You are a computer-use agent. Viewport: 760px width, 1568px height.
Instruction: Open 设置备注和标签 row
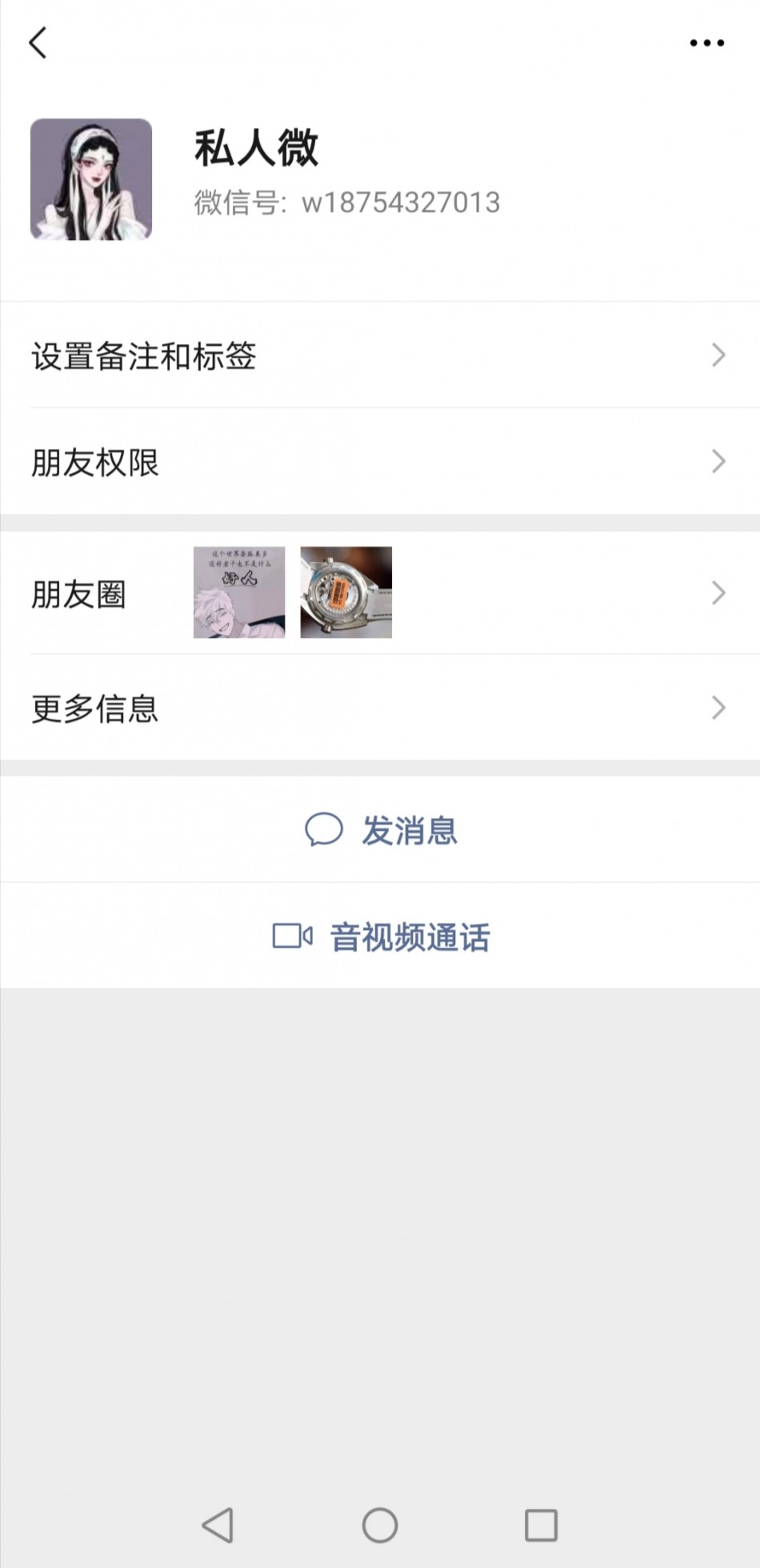[380, 355]
